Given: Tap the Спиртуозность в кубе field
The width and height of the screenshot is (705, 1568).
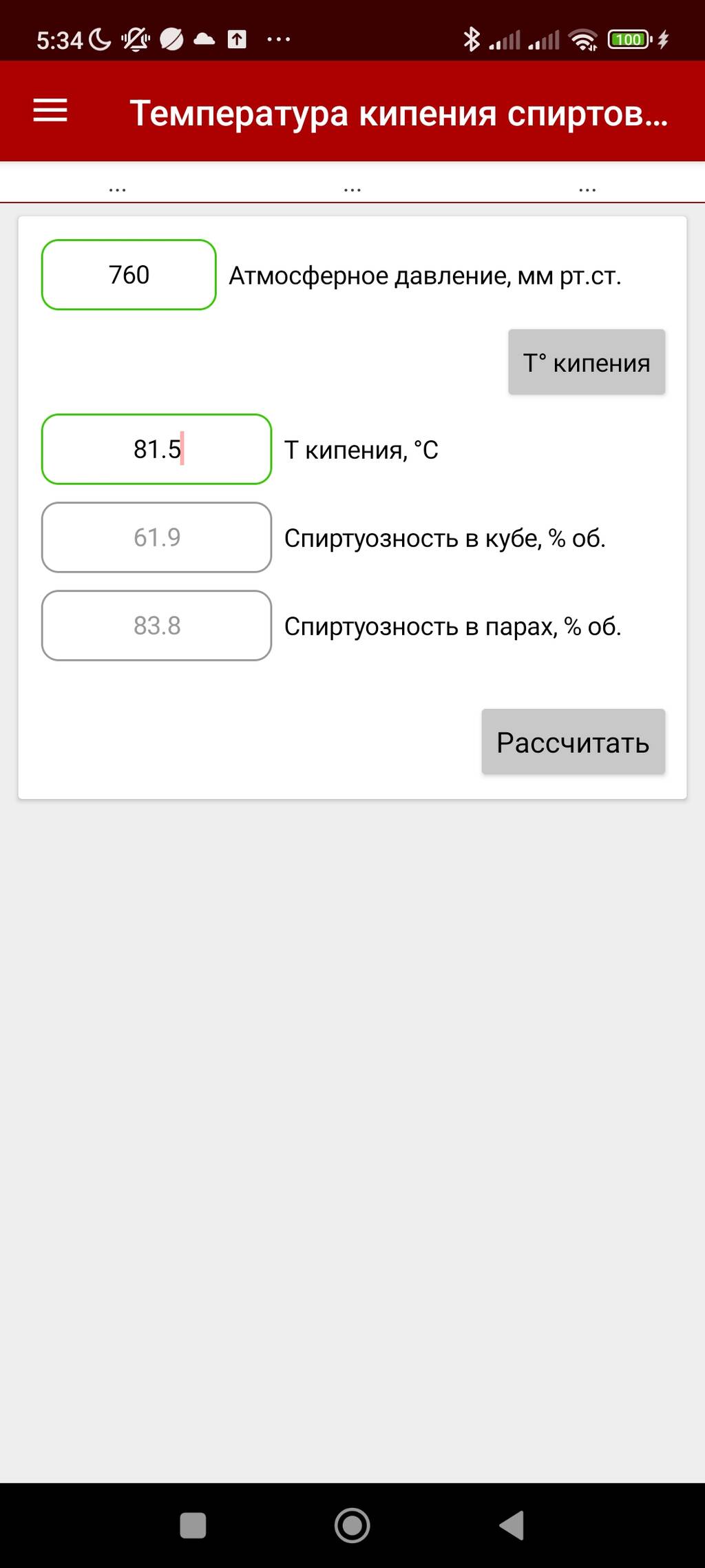Looking at the screenshot, I should 157,538.
